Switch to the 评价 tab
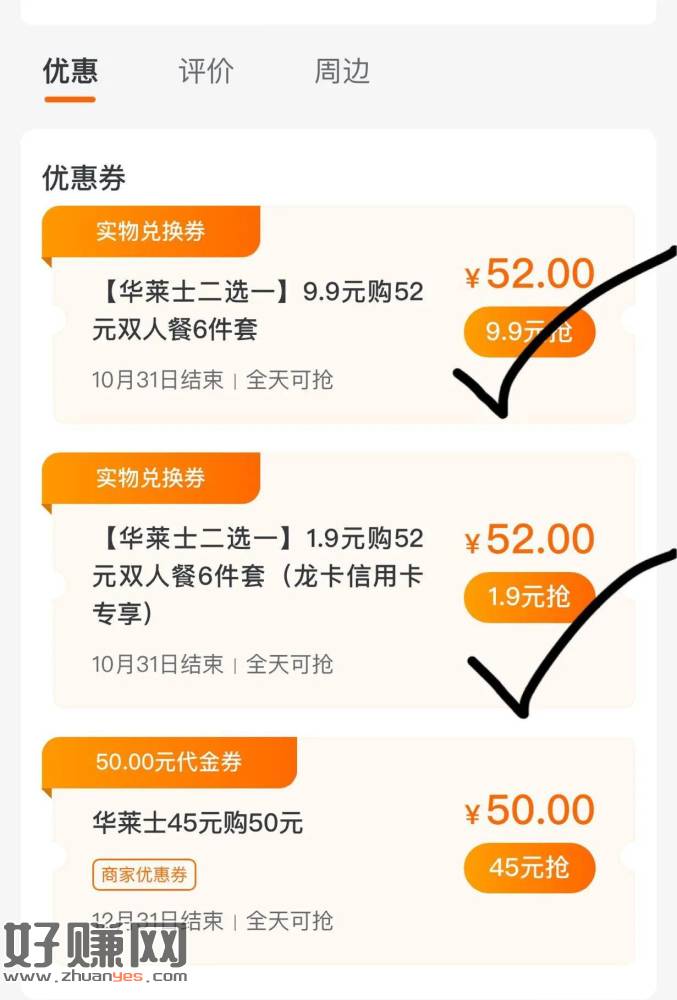Screen dimensions: 677x1000 click(206, 72)
